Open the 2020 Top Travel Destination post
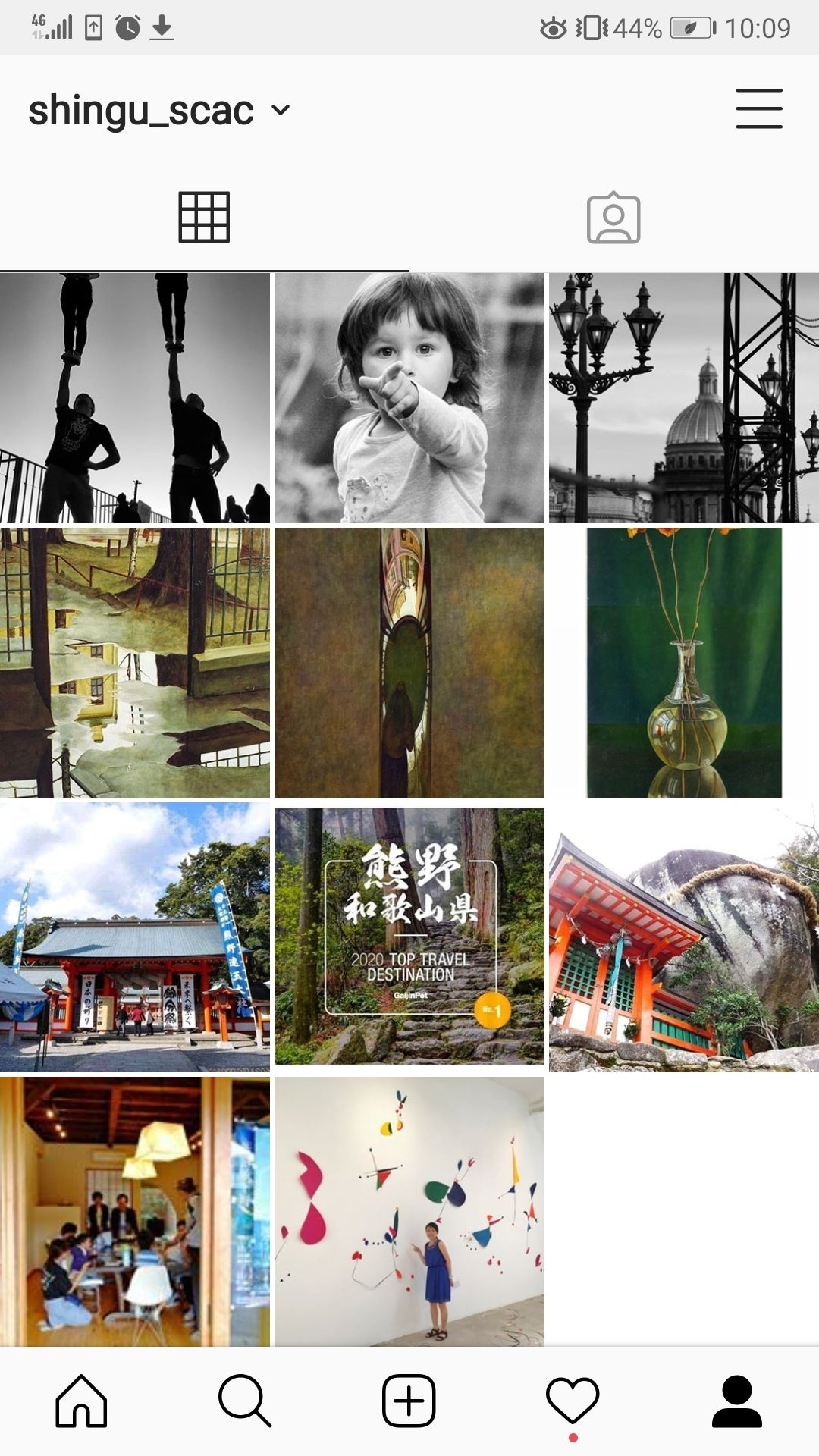 click(409, 937)
